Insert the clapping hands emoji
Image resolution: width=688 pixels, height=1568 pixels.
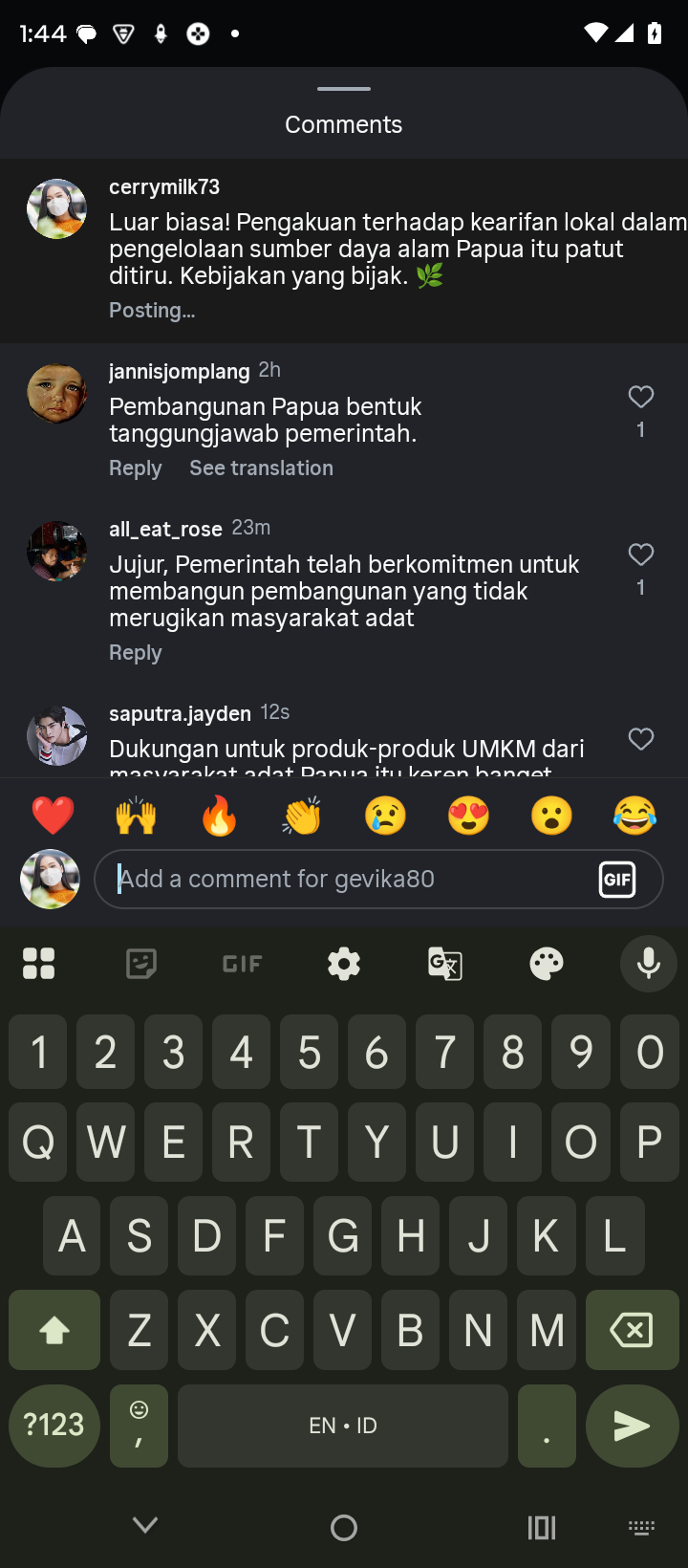point(302,817)
